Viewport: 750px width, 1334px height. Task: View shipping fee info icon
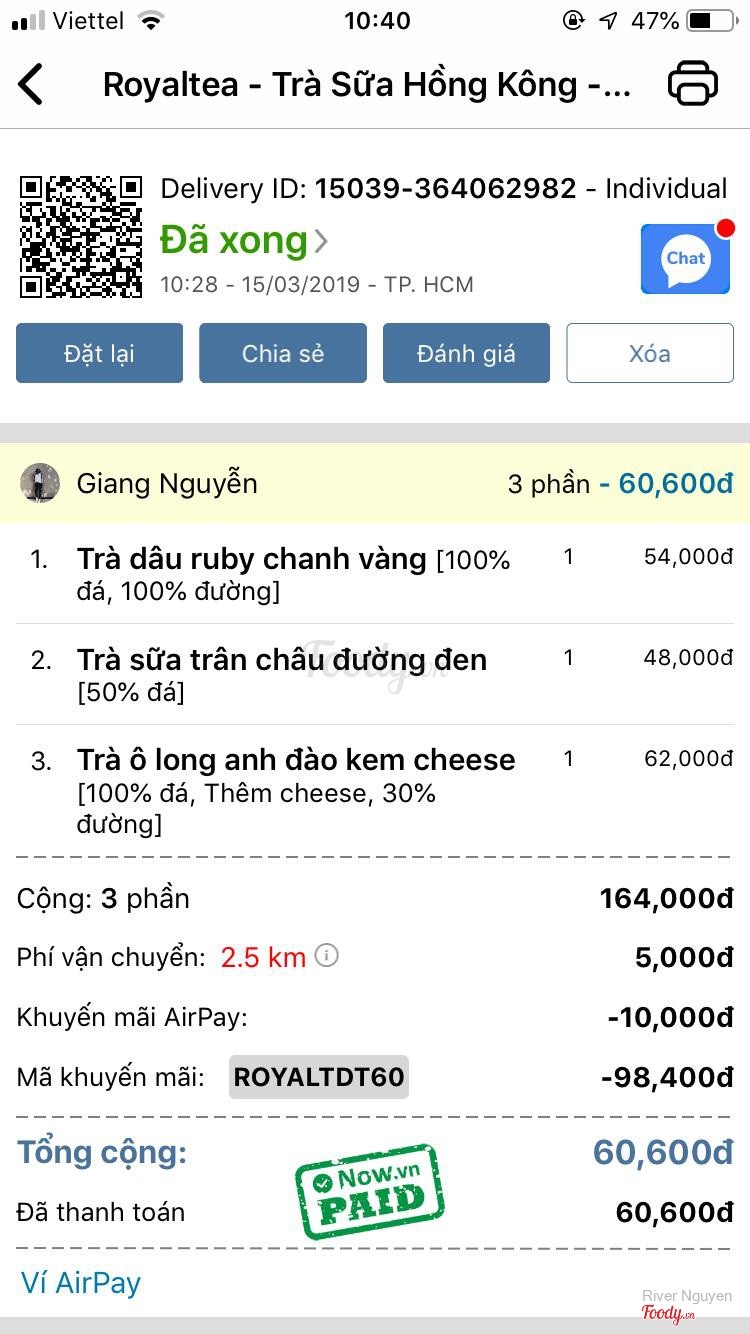pos(327,956)
